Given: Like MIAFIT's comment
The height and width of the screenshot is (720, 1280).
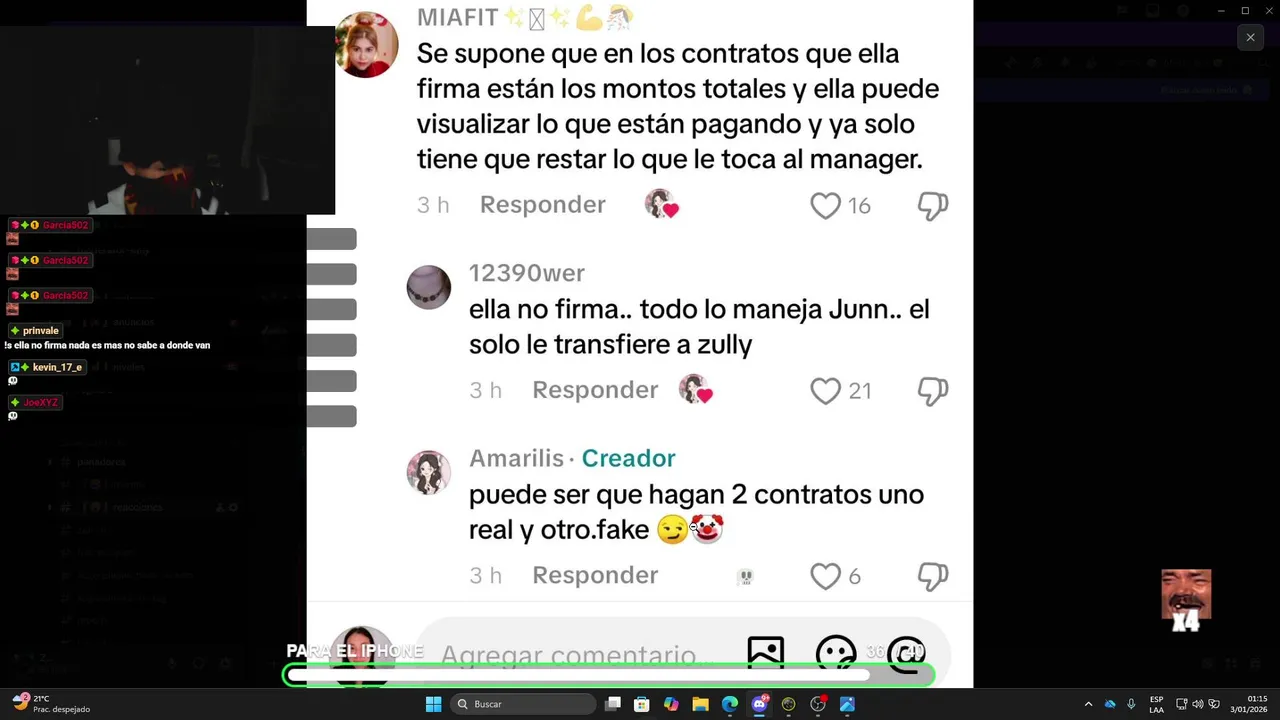Looking at the screenshot, I should coord(825,206).
